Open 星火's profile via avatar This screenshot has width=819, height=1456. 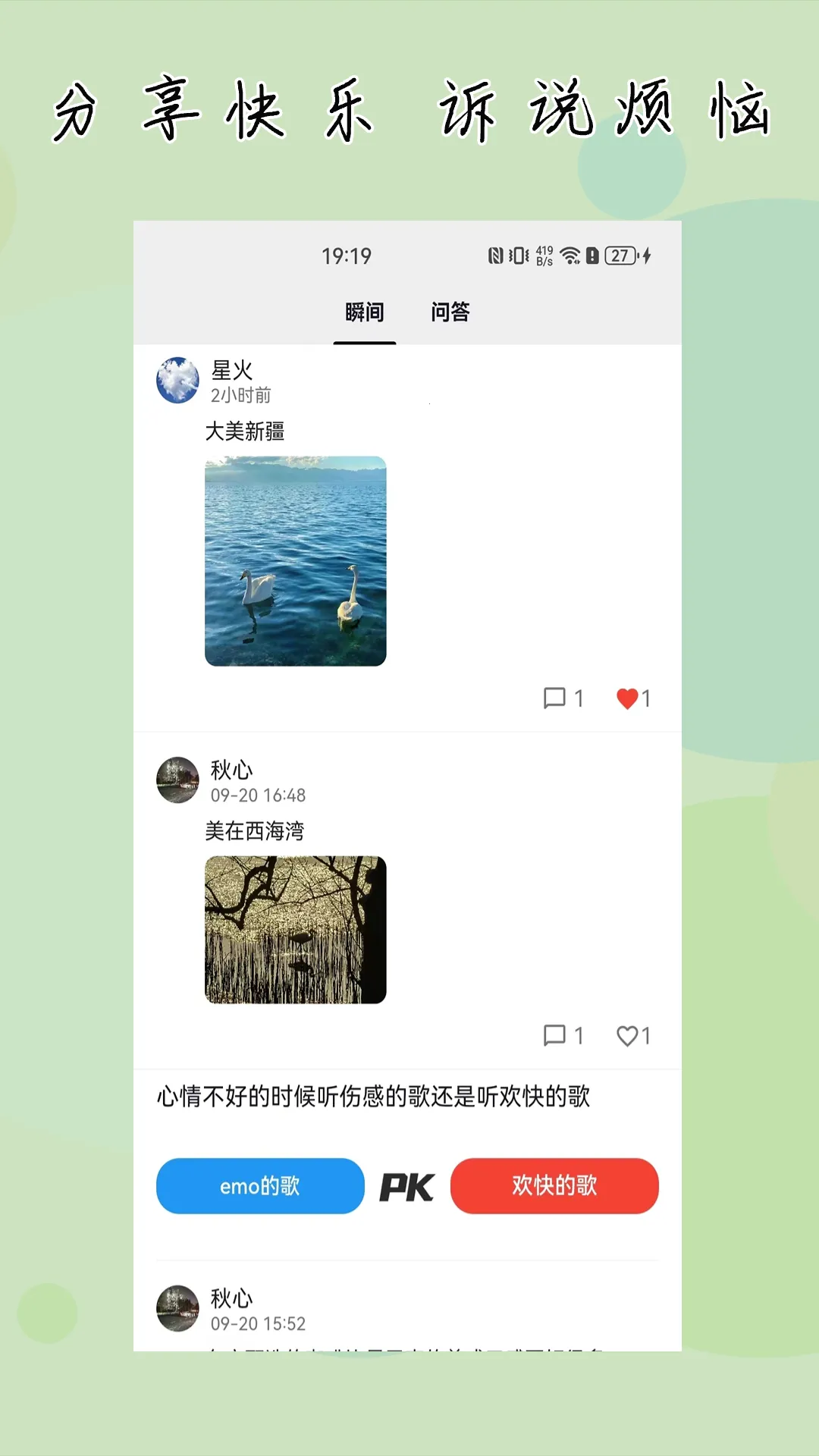pyautogui.click(x=177, y=381)
